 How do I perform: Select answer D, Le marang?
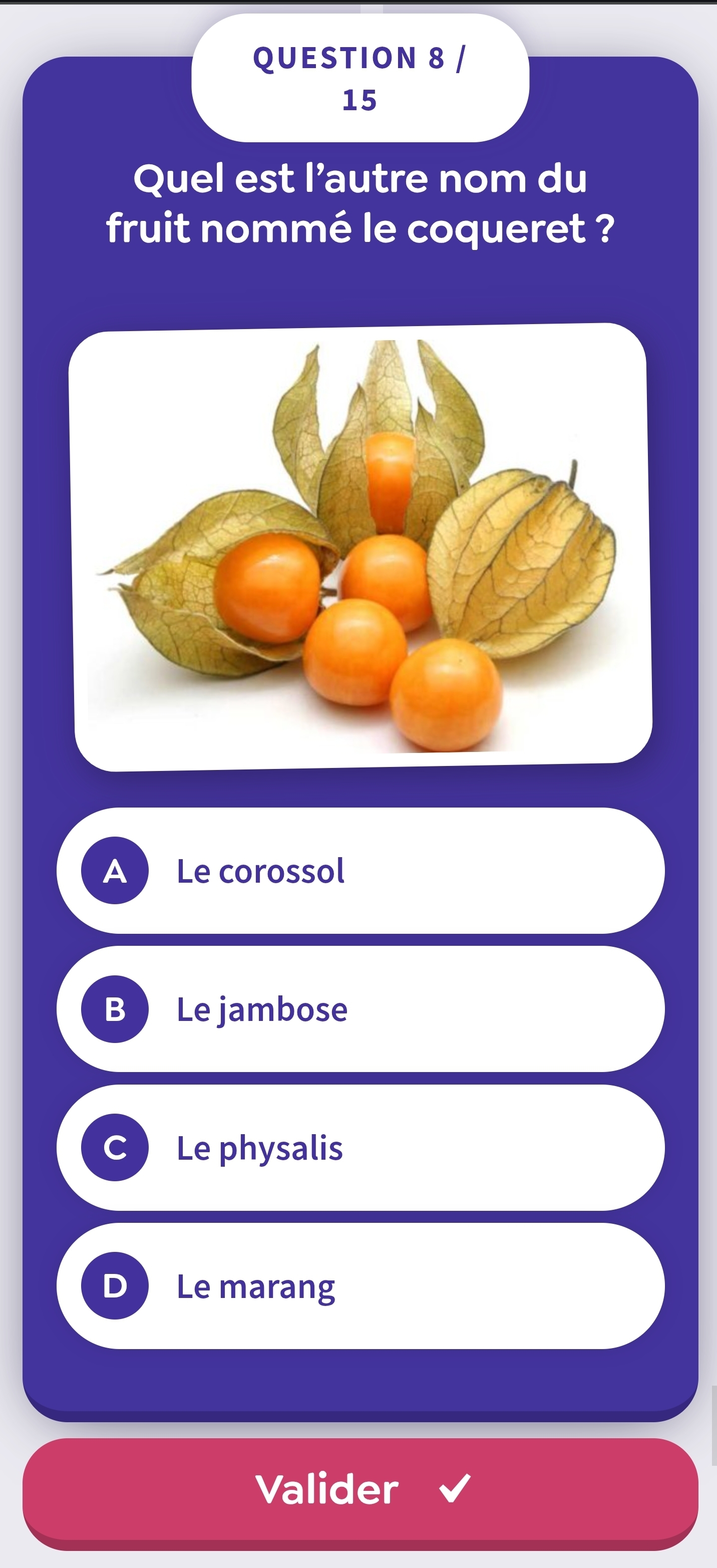360,1285
